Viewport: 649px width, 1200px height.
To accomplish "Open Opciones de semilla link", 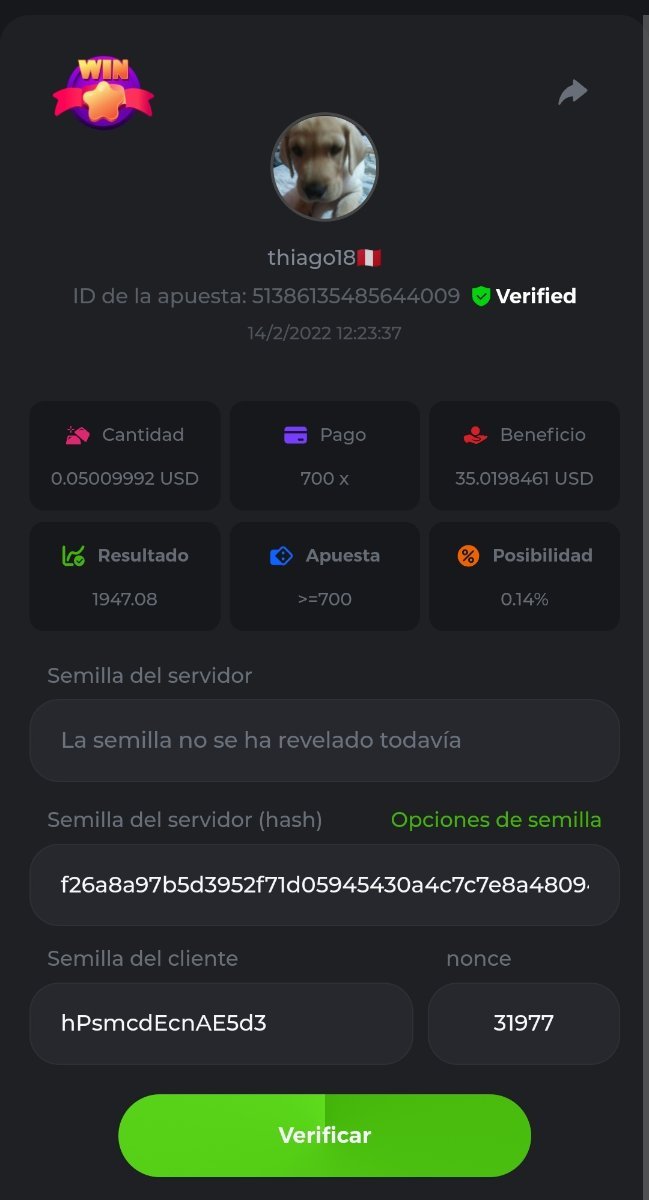I will [496, 820].
